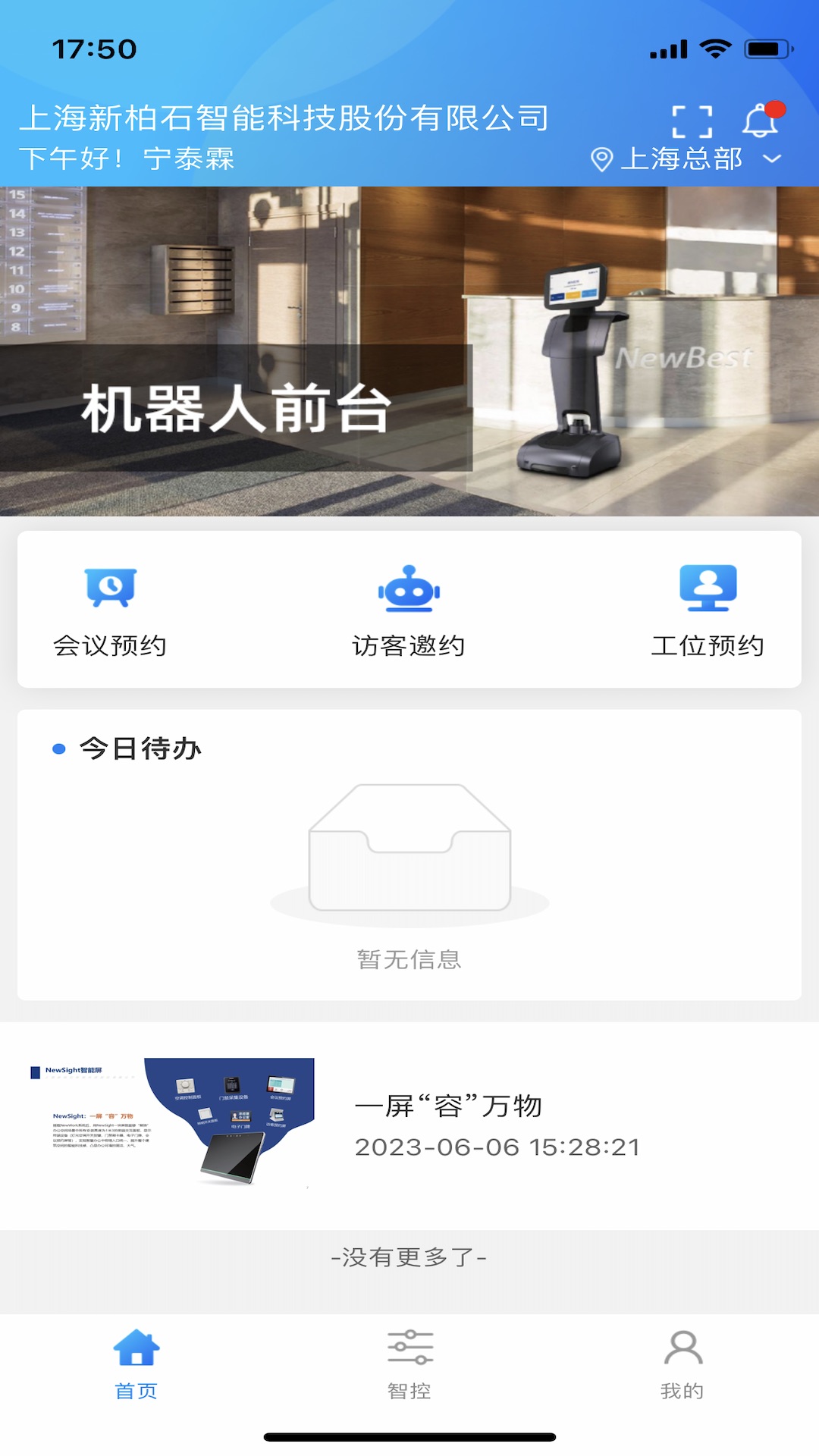Expand the 上海总部 location dropdown
The height and width of the screenshot is (1456, 819).
pyautogui.click(x=686, y=159)
